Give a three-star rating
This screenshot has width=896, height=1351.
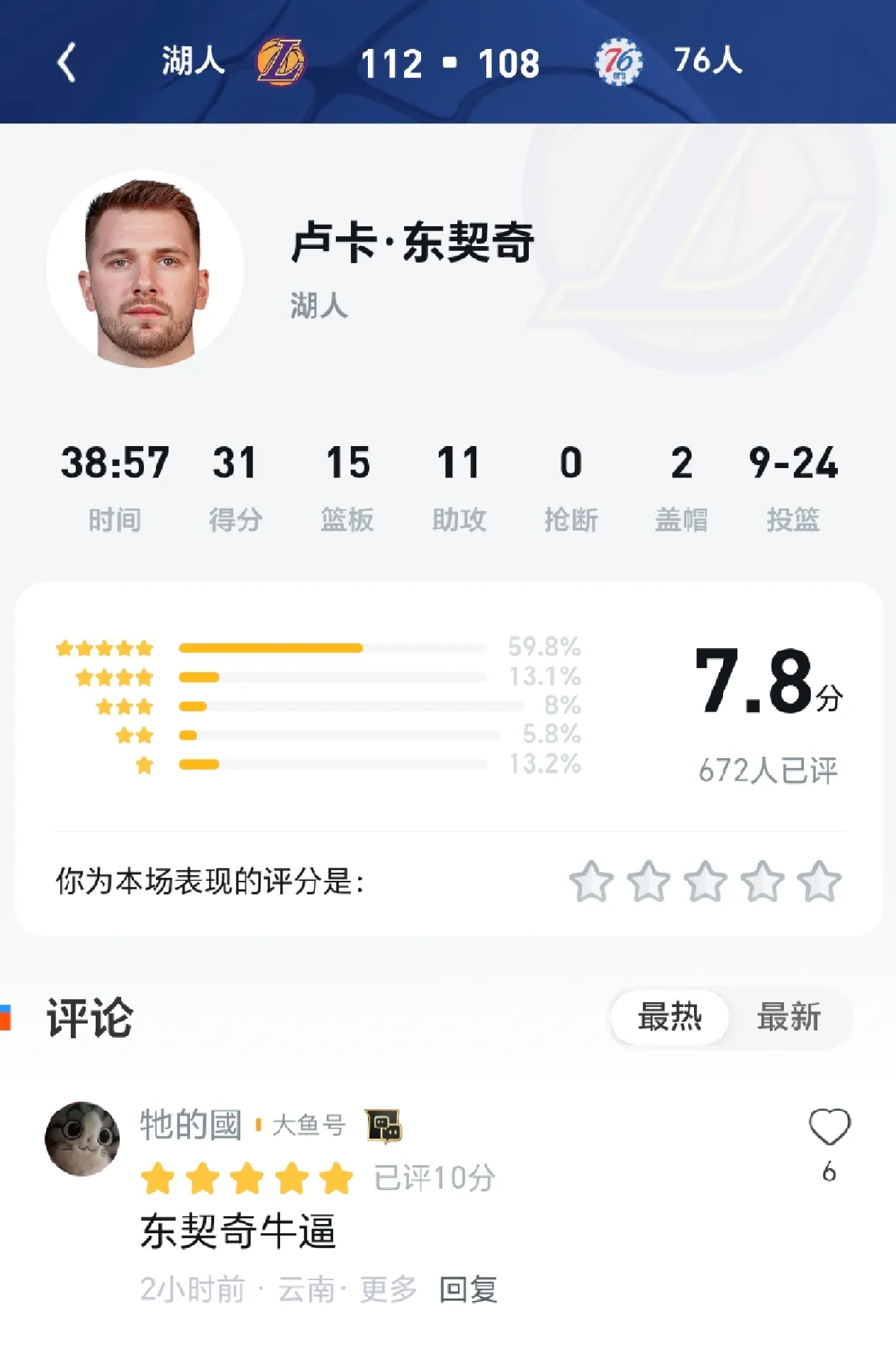coord(705,882)
